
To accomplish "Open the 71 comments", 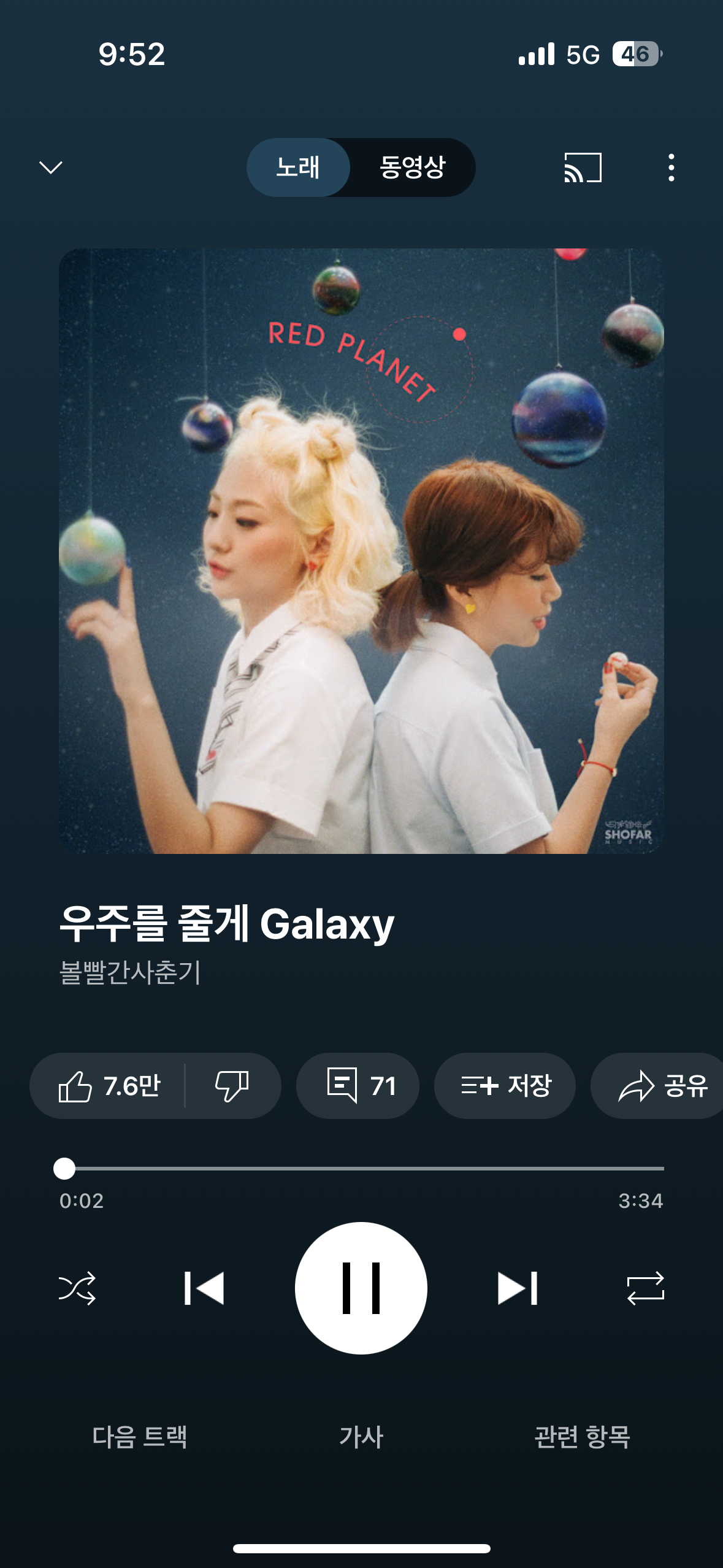I will click(358, 1086).
